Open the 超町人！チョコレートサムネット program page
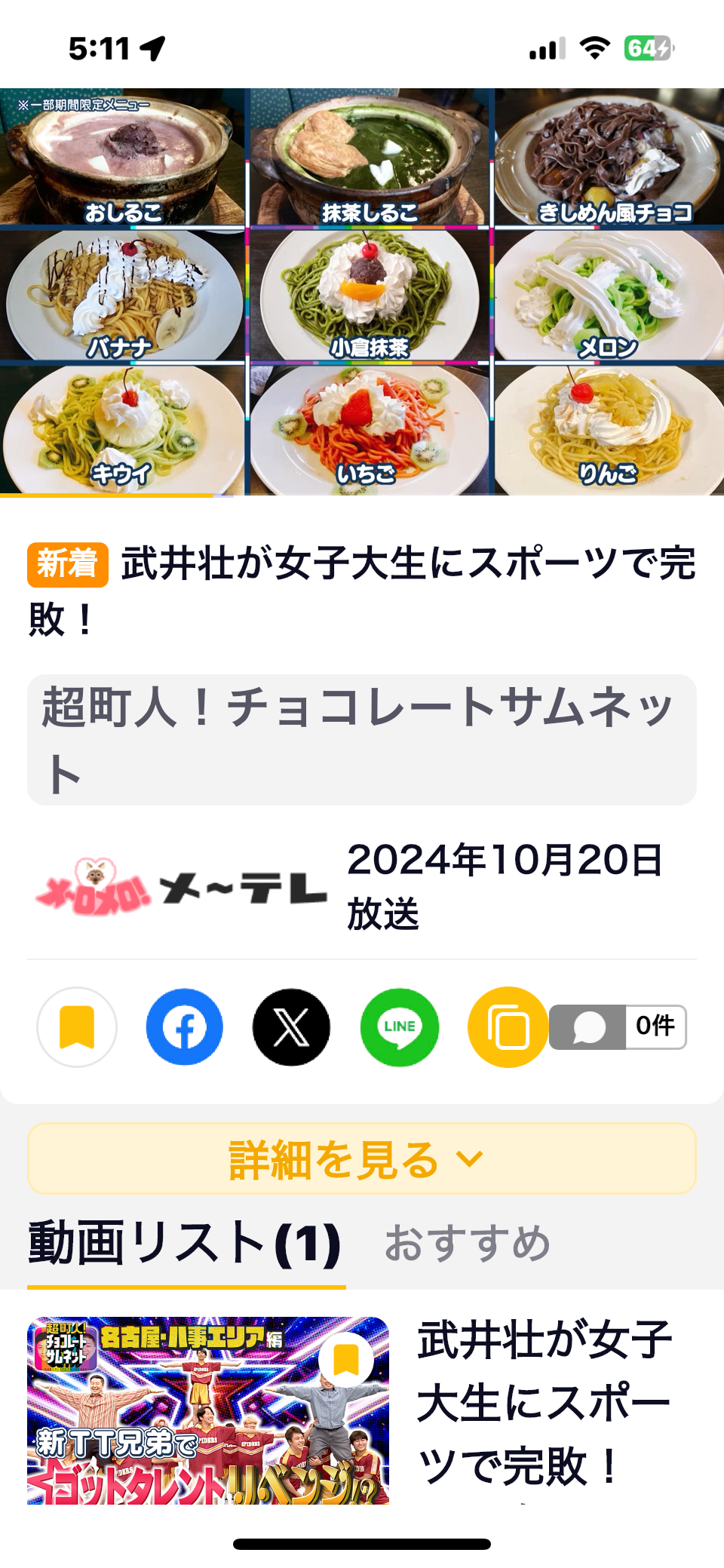 (x=362, y=739)
